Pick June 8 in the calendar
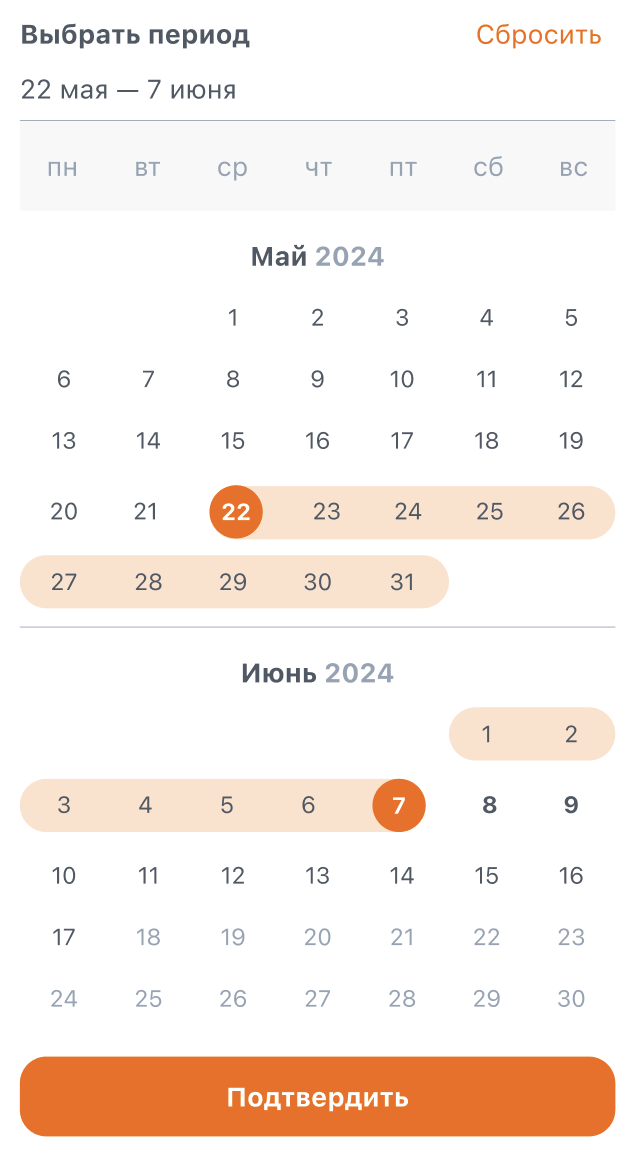Viewport: 632px width, 1154px height. click(x=489, y=806)
